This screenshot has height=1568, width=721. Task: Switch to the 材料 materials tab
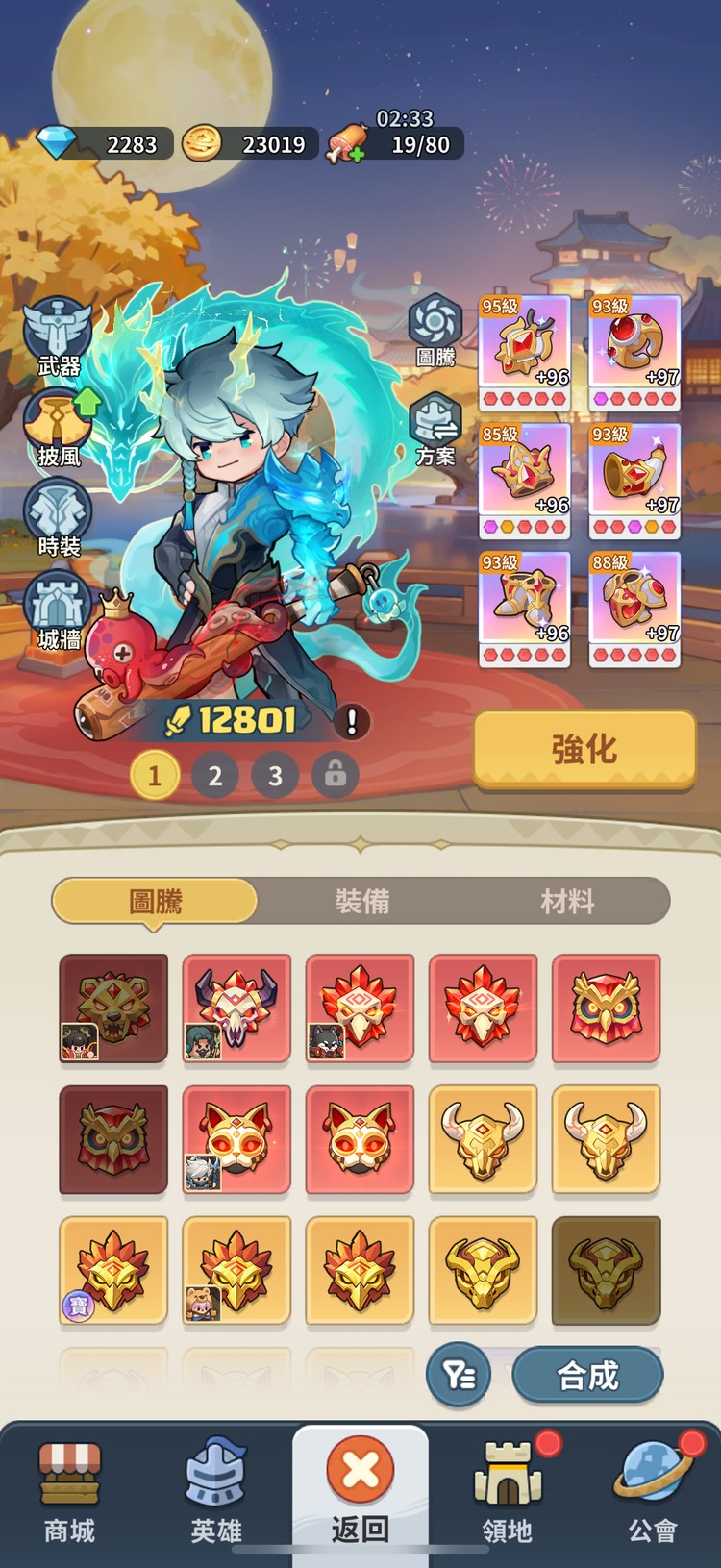566,901
